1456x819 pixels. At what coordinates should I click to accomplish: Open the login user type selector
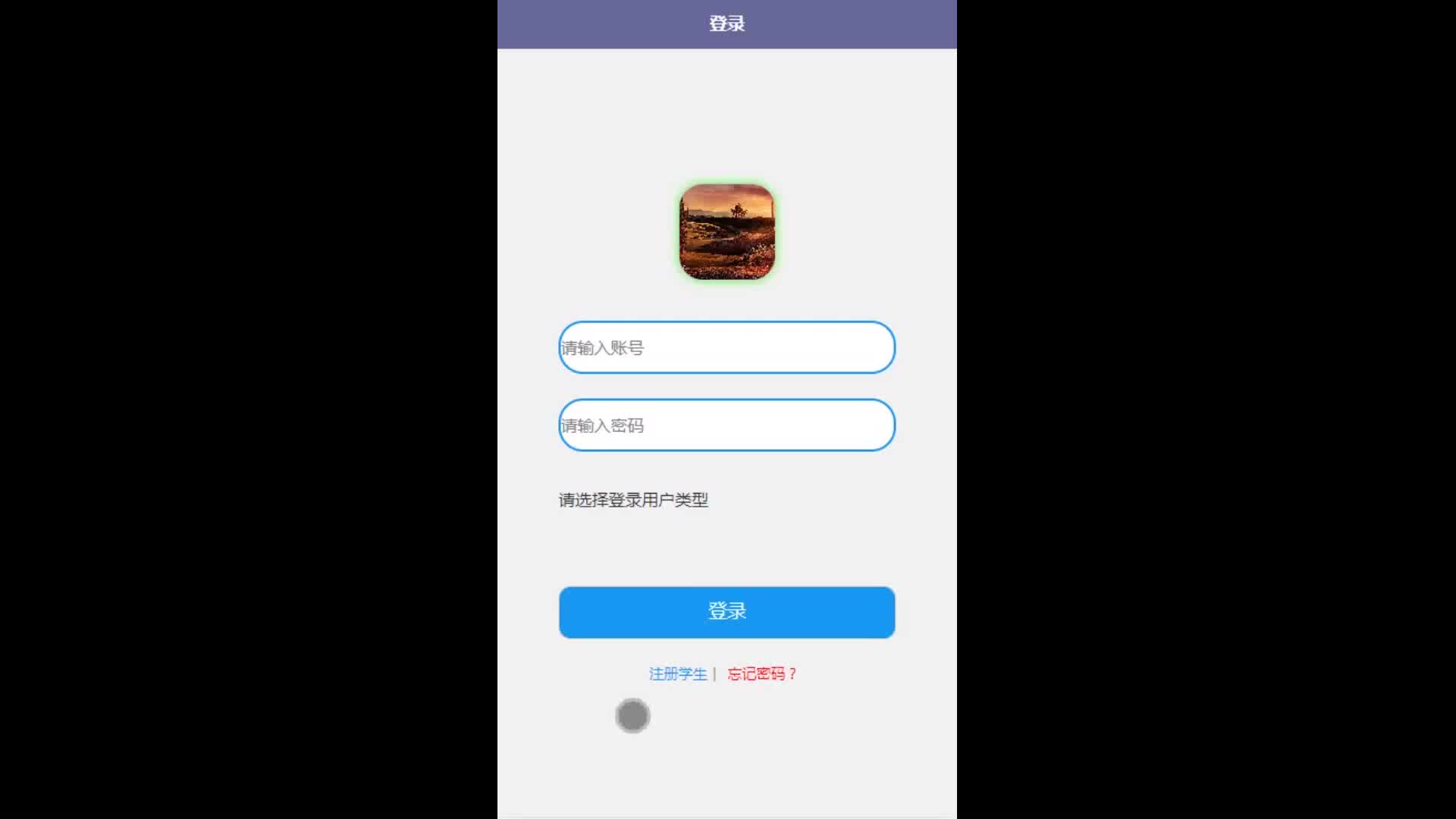click(633, 500)
